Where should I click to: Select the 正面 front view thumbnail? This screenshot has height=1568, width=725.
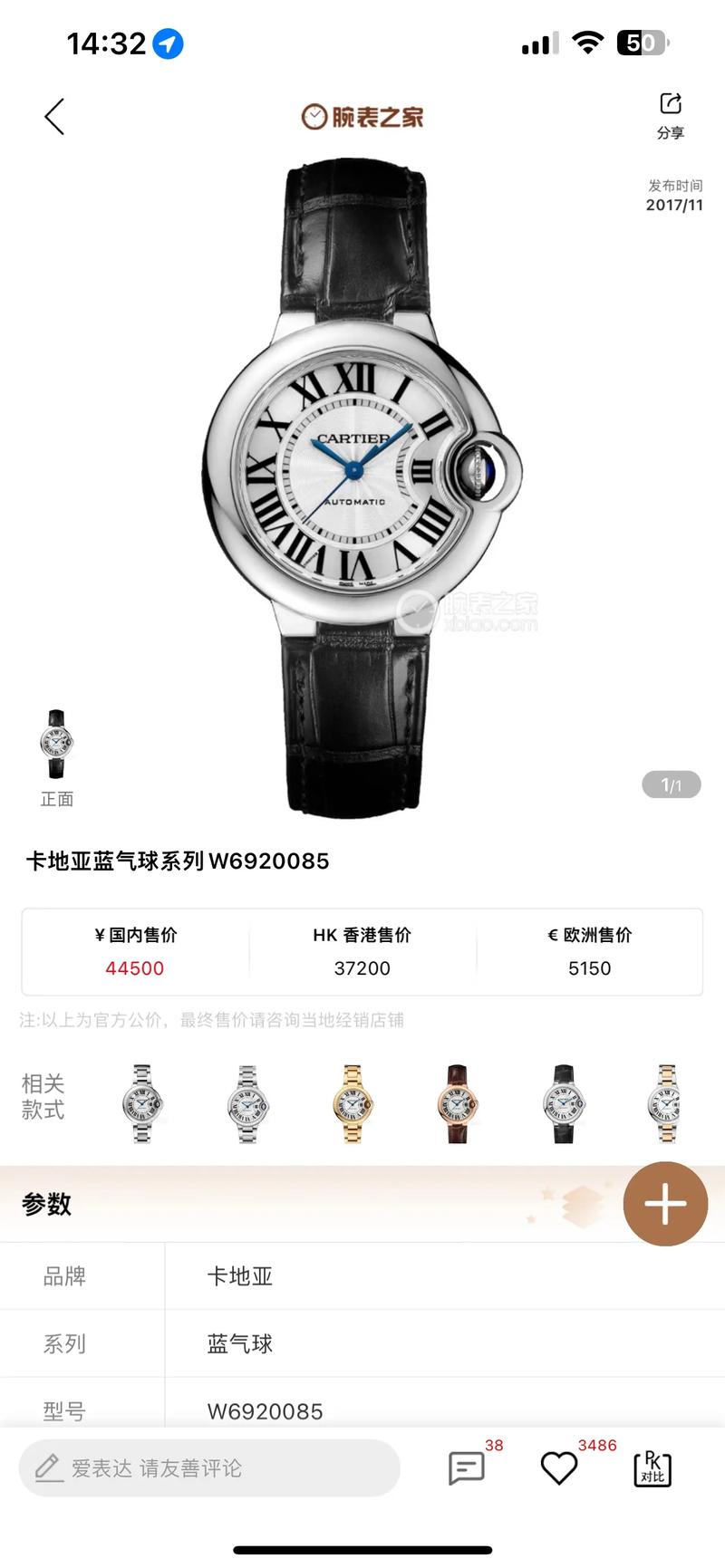56,745
